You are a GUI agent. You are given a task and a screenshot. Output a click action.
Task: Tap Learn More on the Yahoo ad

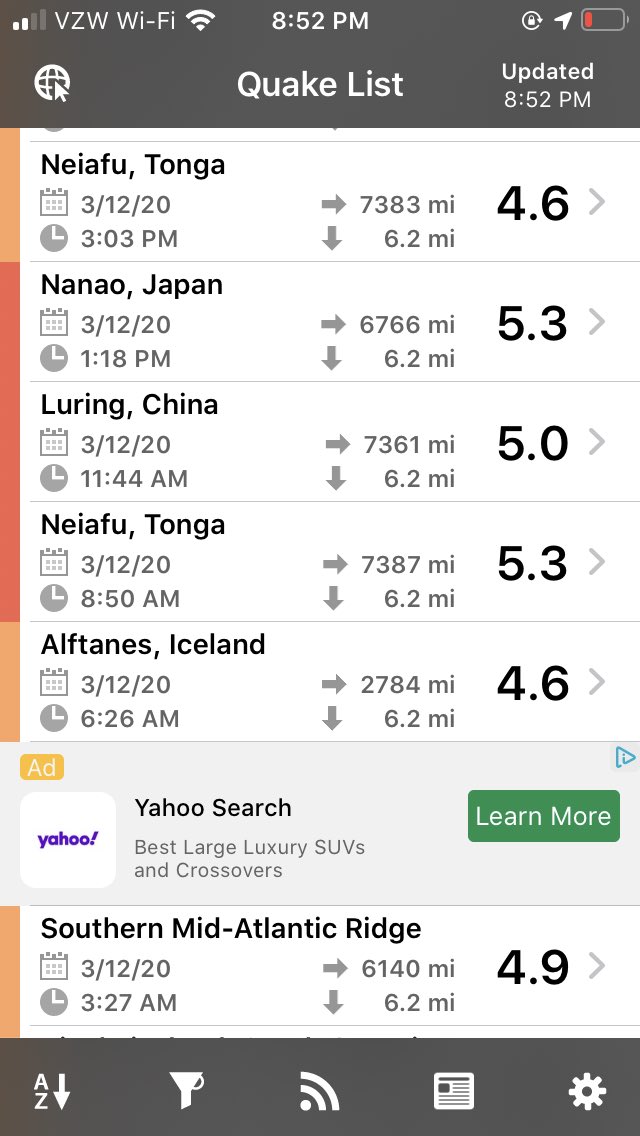pos(543,816)
